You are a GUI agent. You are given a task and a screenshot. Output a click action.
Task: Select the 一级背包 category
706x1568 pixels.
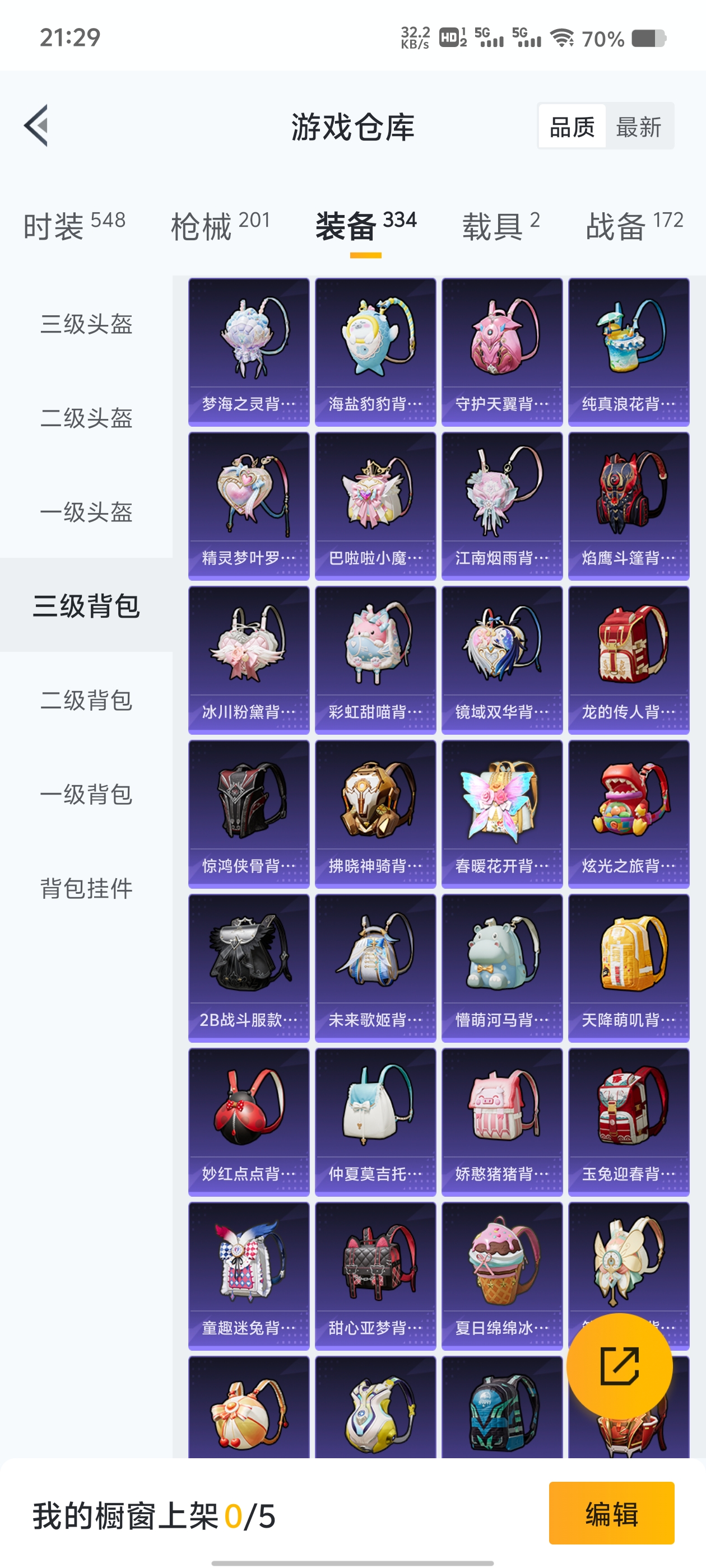pos(86,794)
